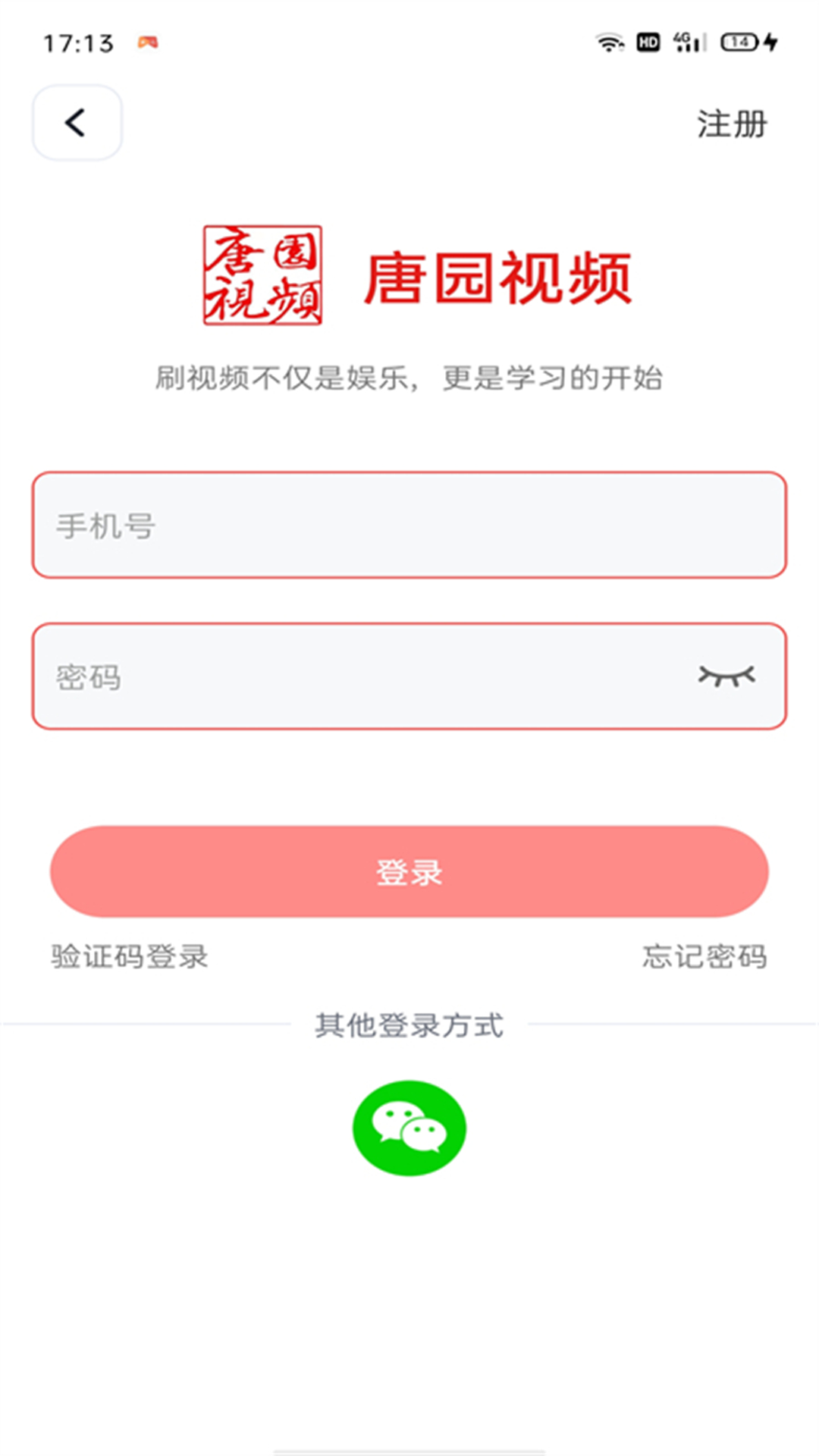Switch to 验证码登录 verification code login
The height and width of the screenshot is (1456, 819).
coord(130,957)
